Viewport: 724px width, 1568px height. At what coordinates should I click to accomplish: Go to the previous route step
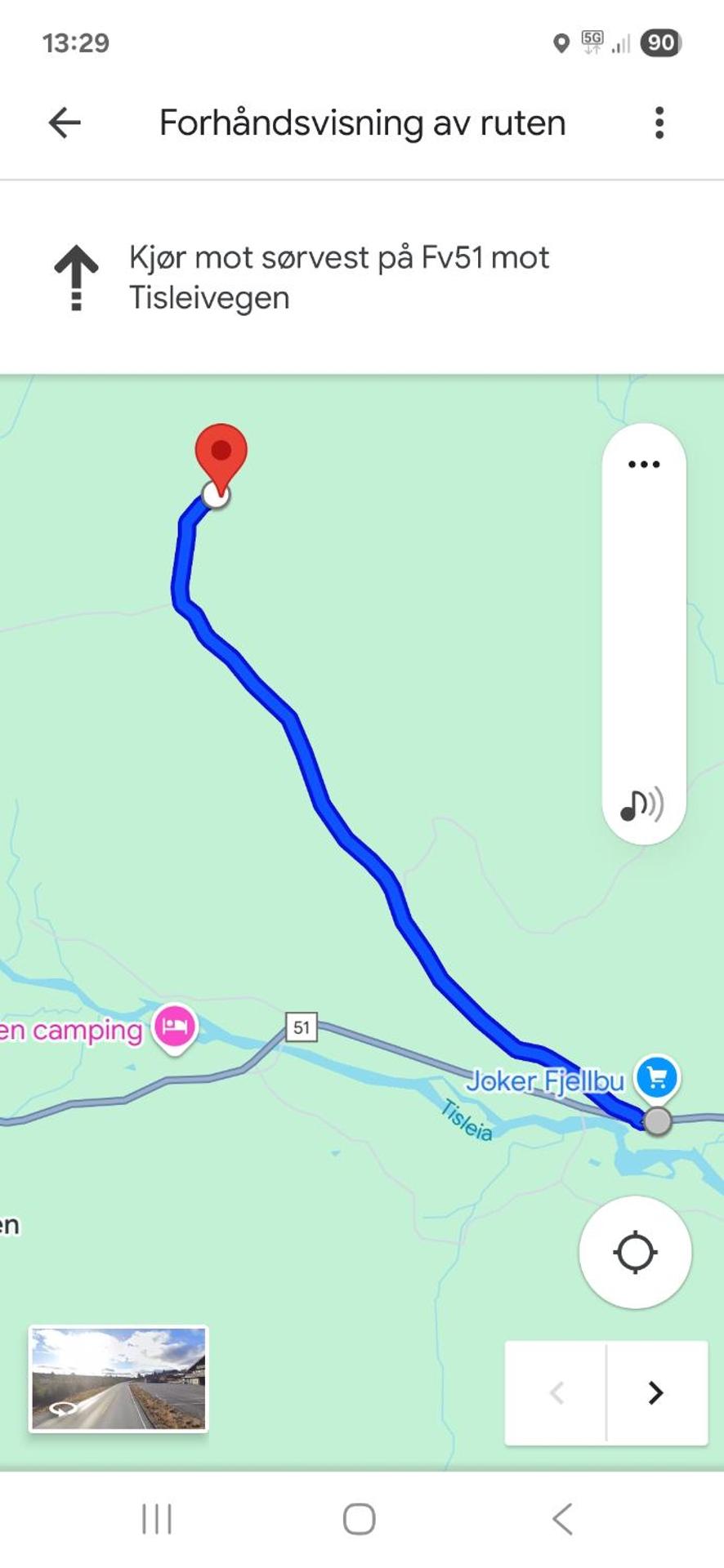coord(556,1392)
